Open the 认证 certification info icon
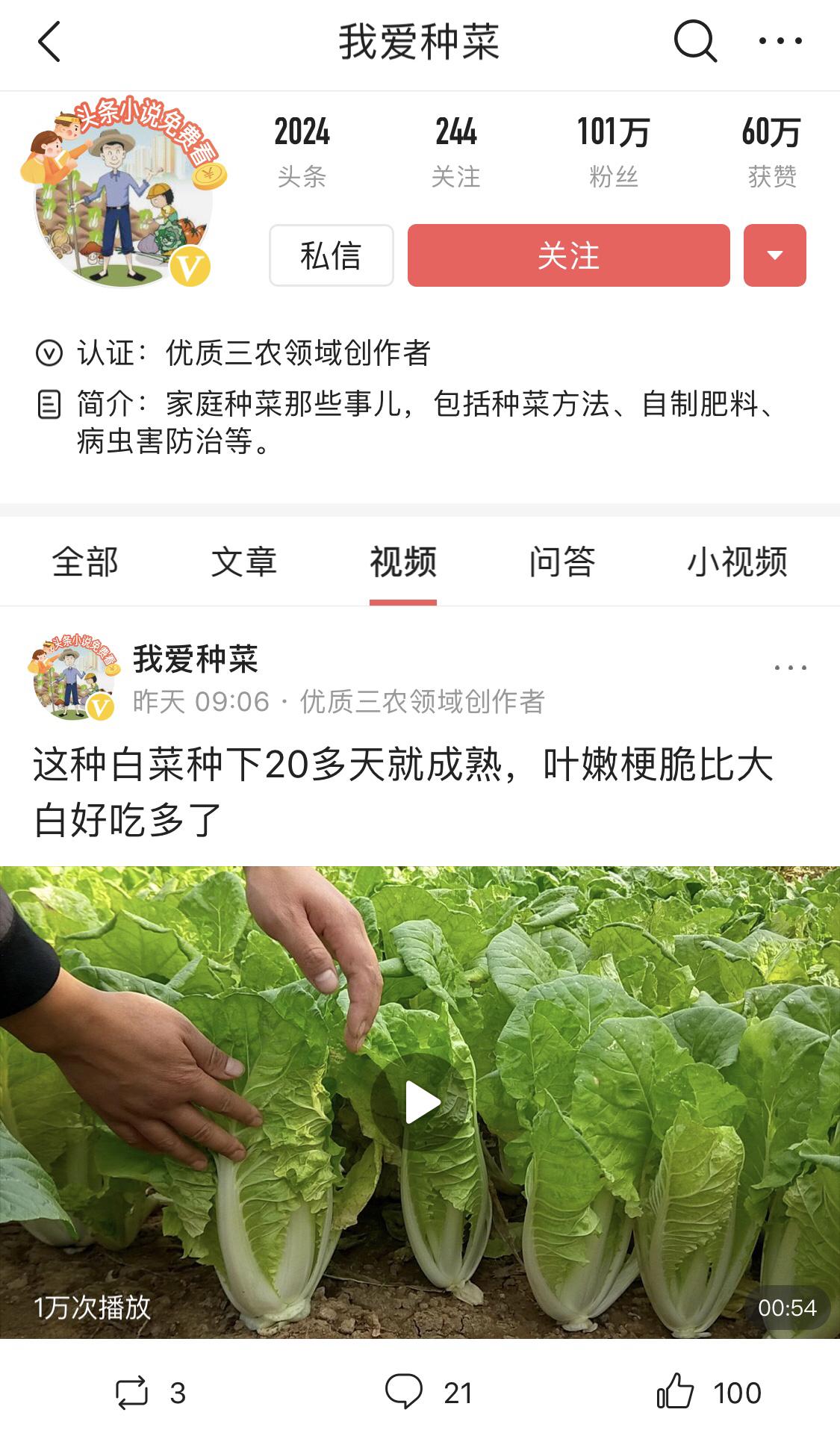 (49, 354)
